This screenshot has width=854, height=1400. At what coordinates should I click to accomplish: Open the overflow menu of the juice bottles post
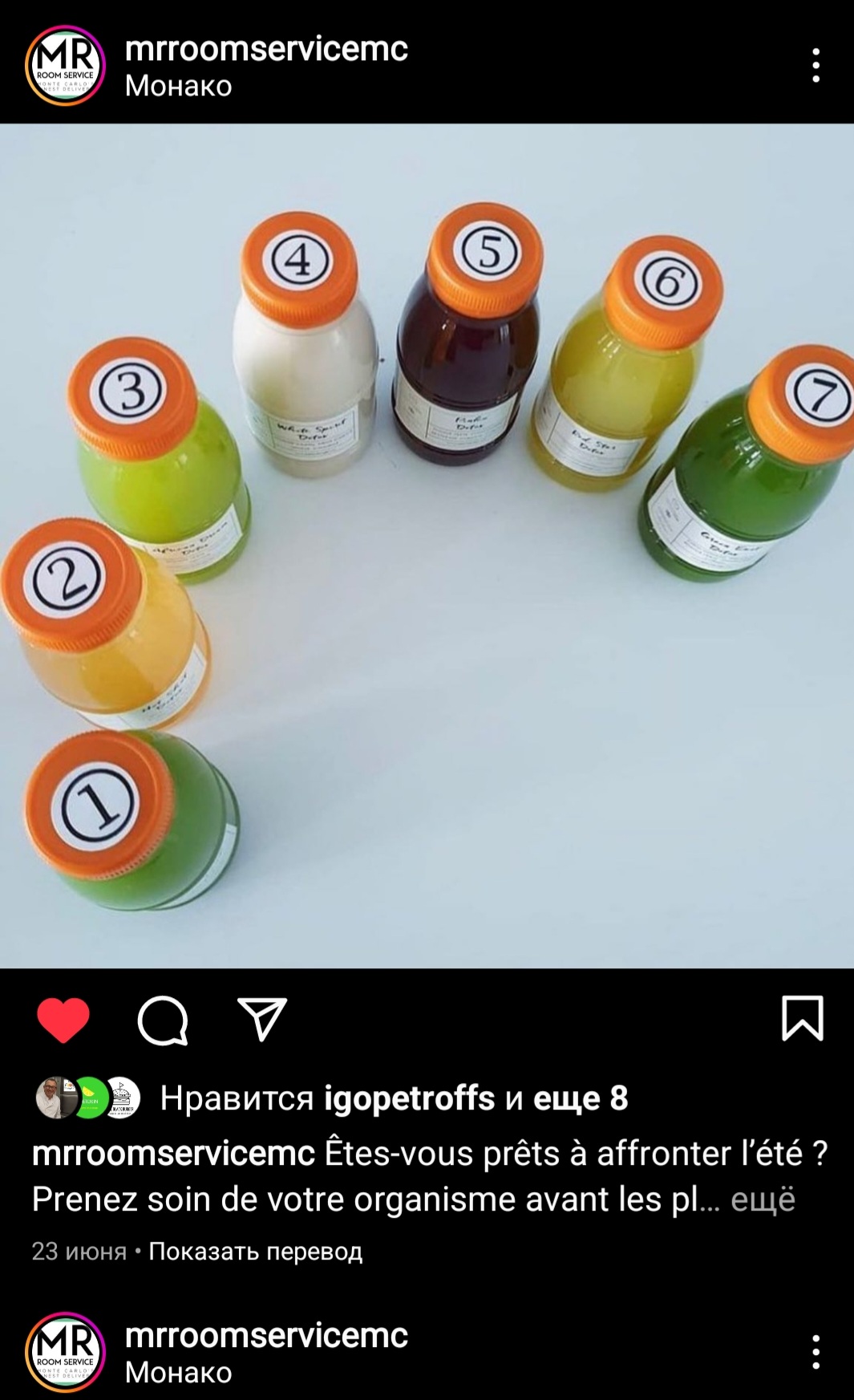coord(816,65)
